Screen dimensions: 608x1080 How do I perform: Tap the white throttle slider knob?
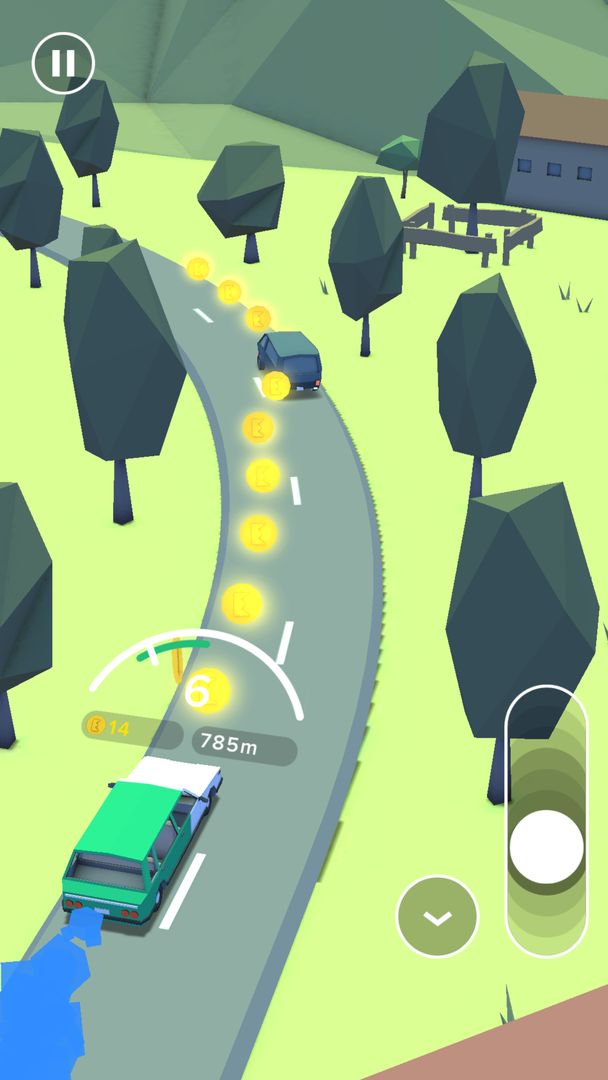click(546, 846)
